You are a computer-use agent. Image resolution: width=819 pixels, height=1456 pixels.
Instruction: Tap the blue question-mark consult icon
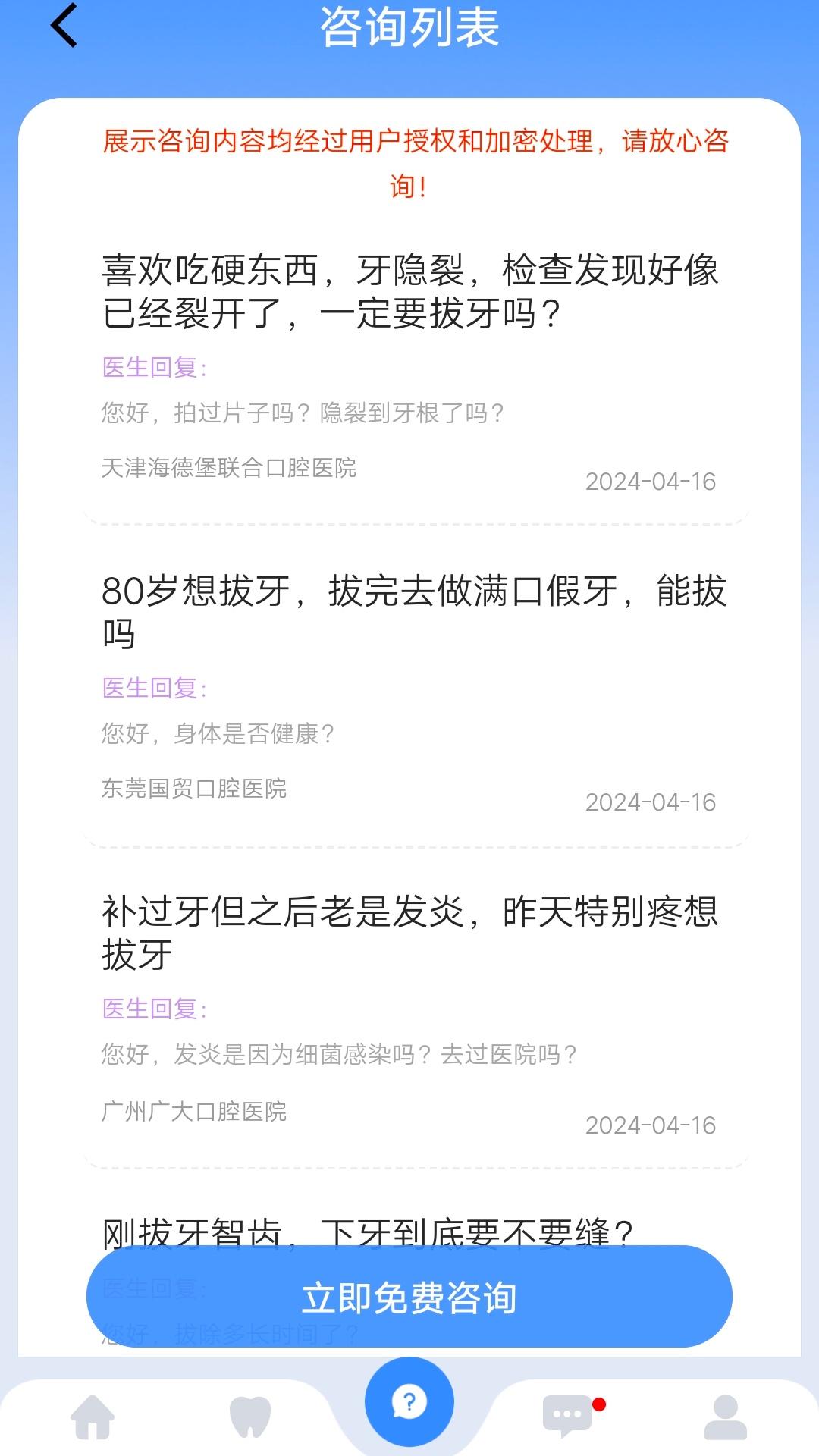pyautogui.click(x=409, y=1401)
